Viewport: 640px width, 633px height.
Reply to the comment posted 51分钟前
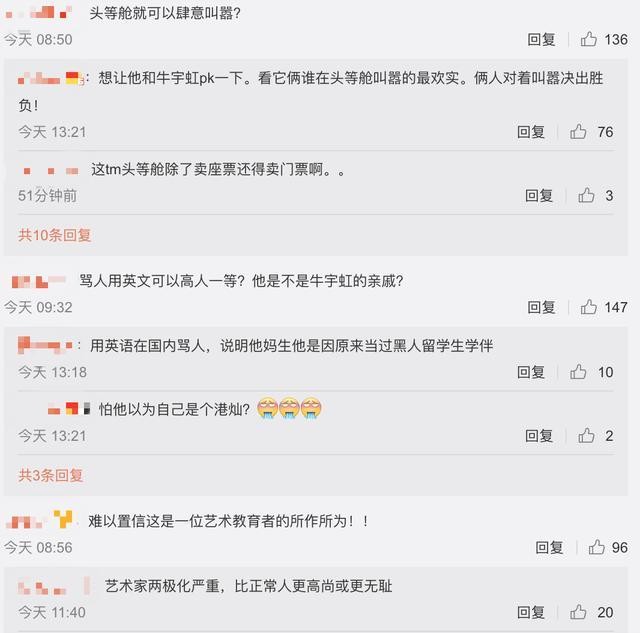tap(539, 196)
